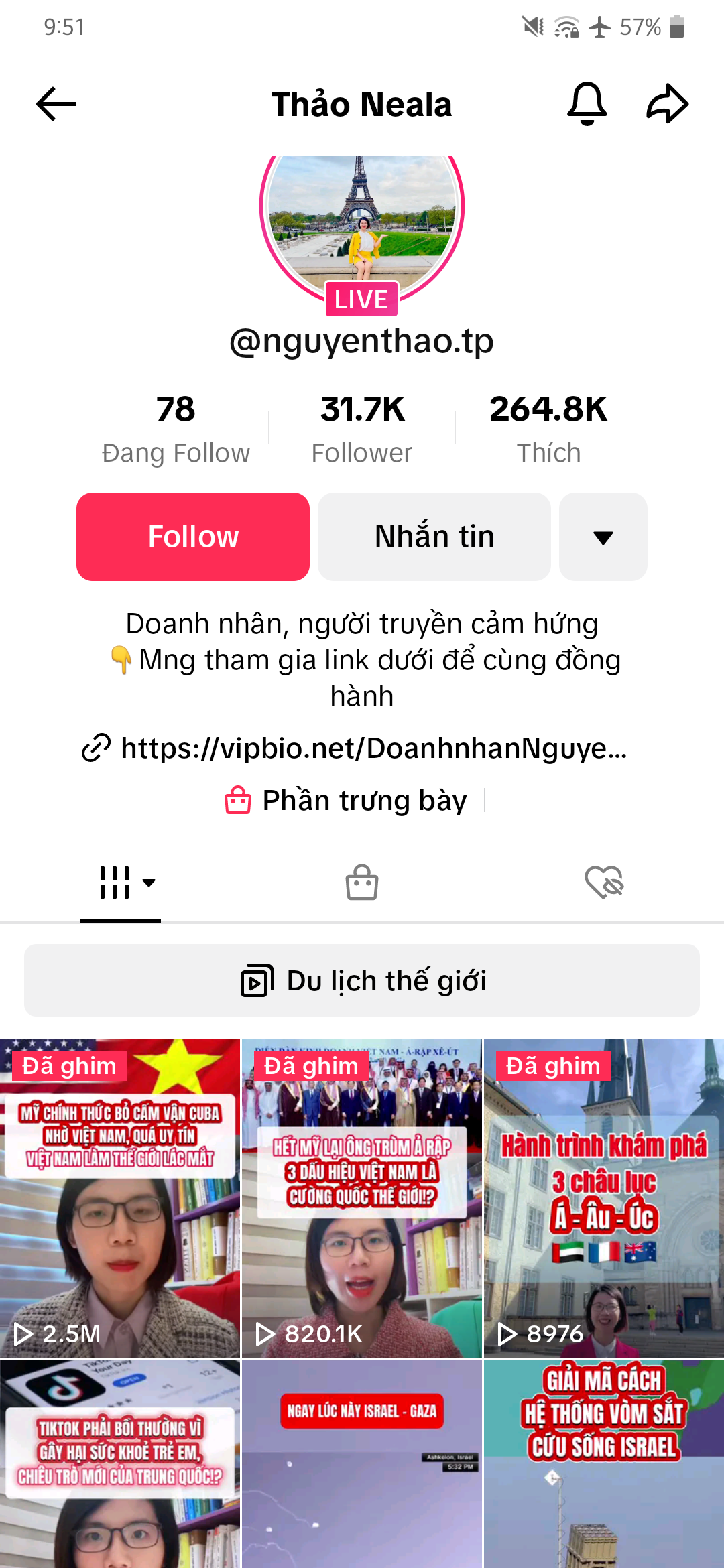The width and height of the screenshot is (724, 1568).
Task: Open the Giải mã hệ thống vòm sắt video
Action: pos(603,1464)
